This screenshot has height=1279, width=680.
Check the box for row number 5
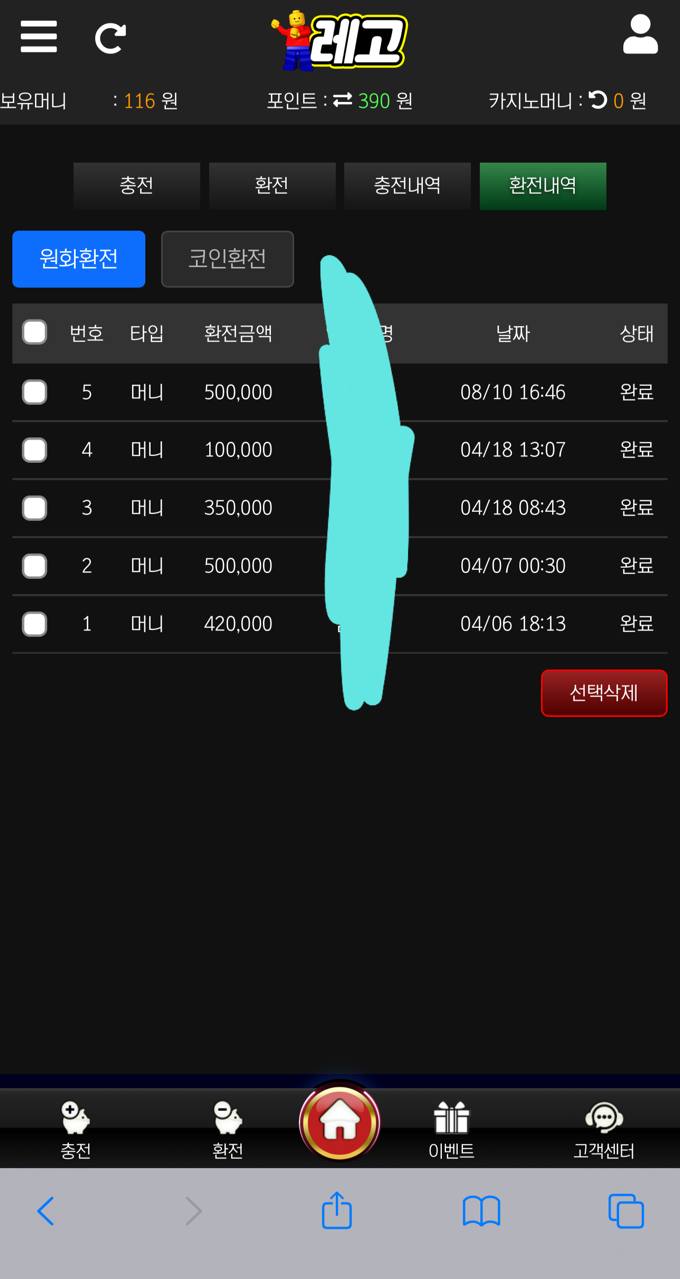[x=35, y=392]
